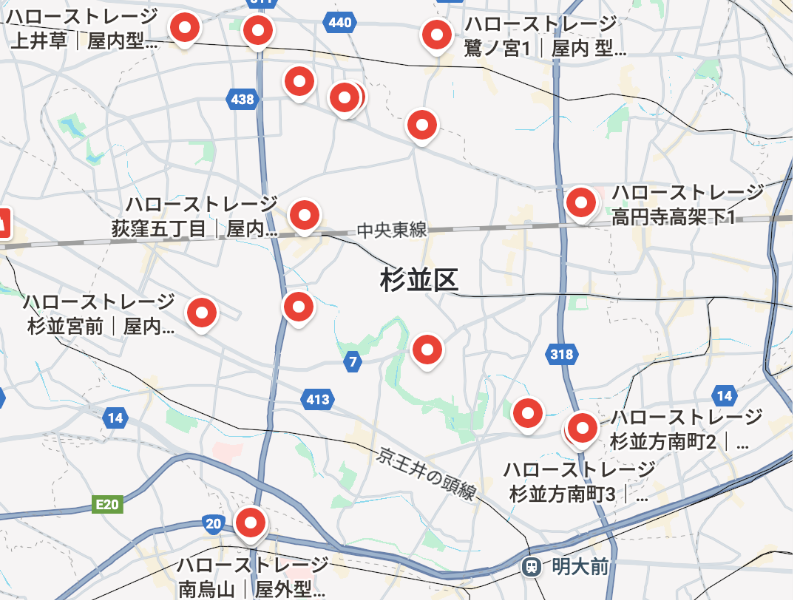
Task: Tap the 明大前 station icon
Action: 533,566
